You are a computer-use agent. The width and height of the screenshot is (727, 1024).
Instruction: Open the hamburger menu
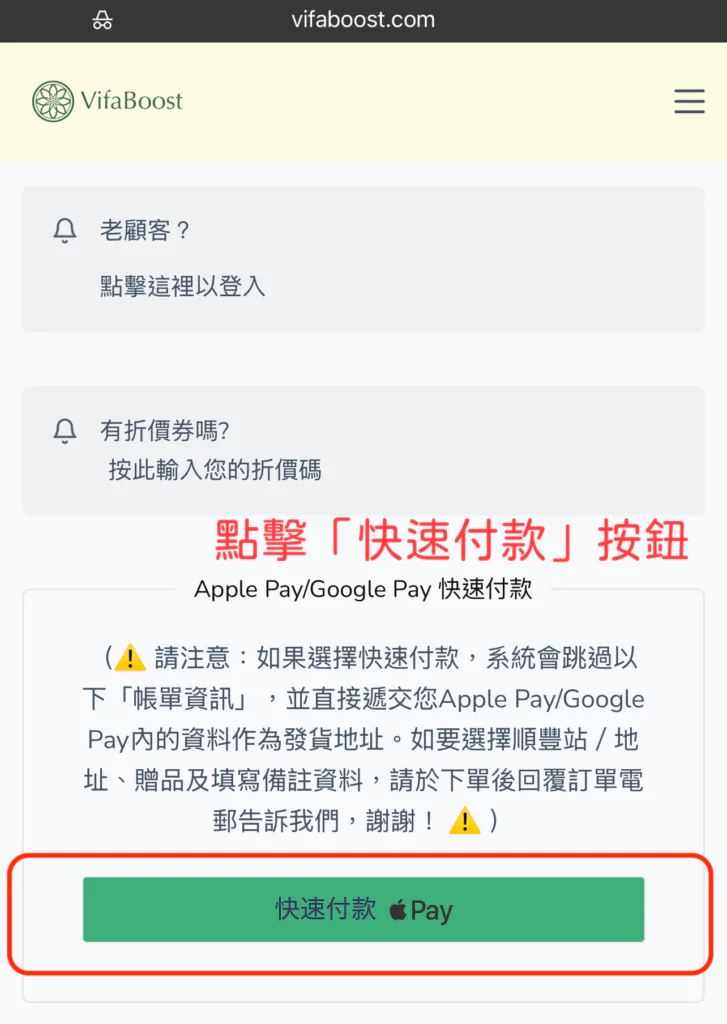tap(689, 101)
